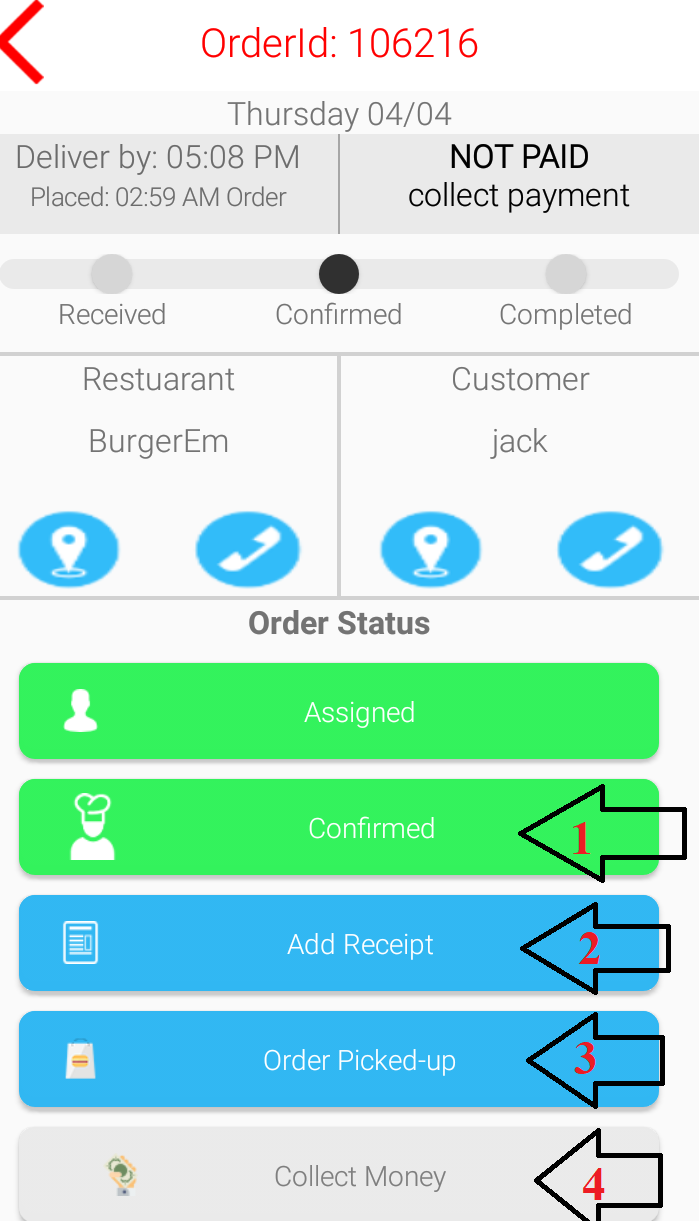Image resolution: width=699 pixels, height=1221 pixels.
Task: Tap the Collect Money button
Action: [300, 1175]
